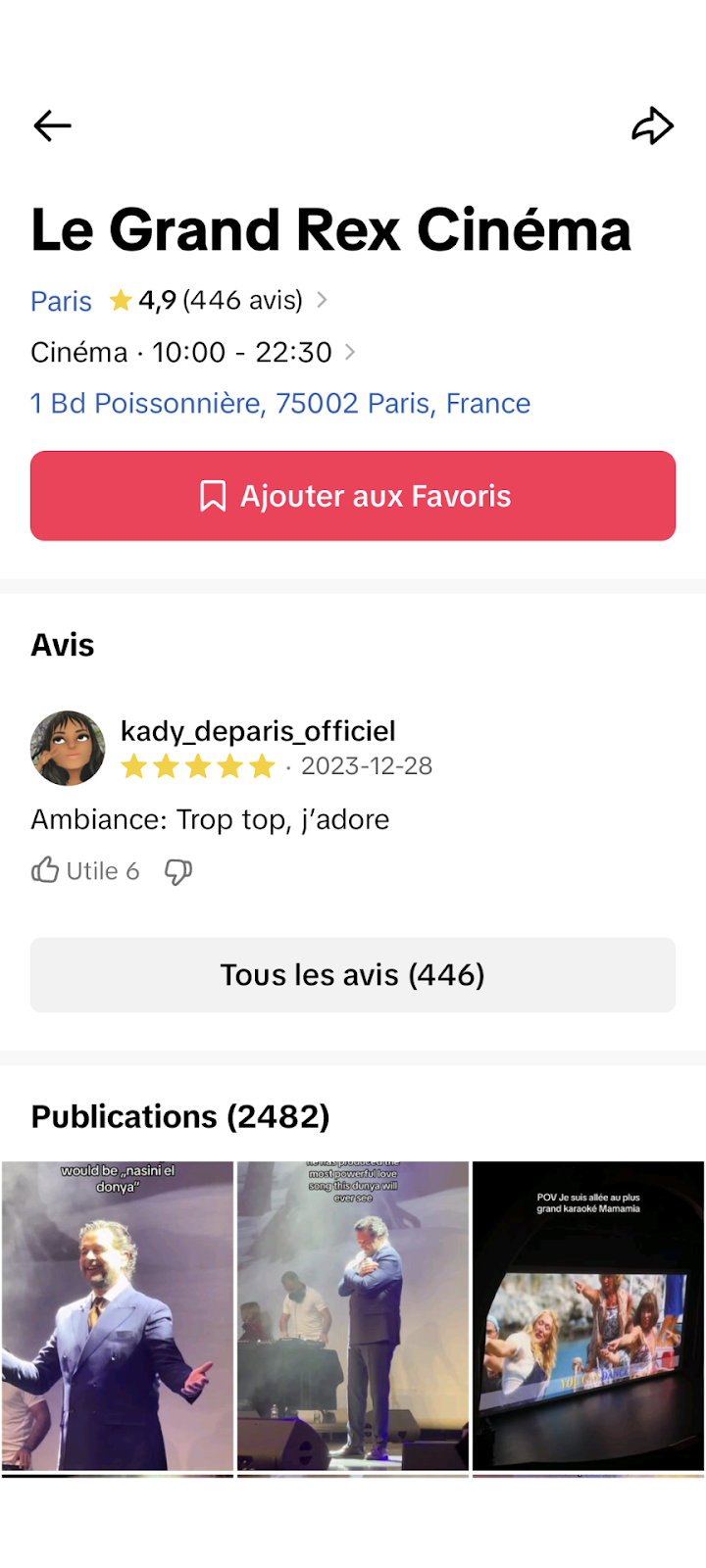Open the Paris location link
This screenshot has height=1568, width=706.
(61, 301)
